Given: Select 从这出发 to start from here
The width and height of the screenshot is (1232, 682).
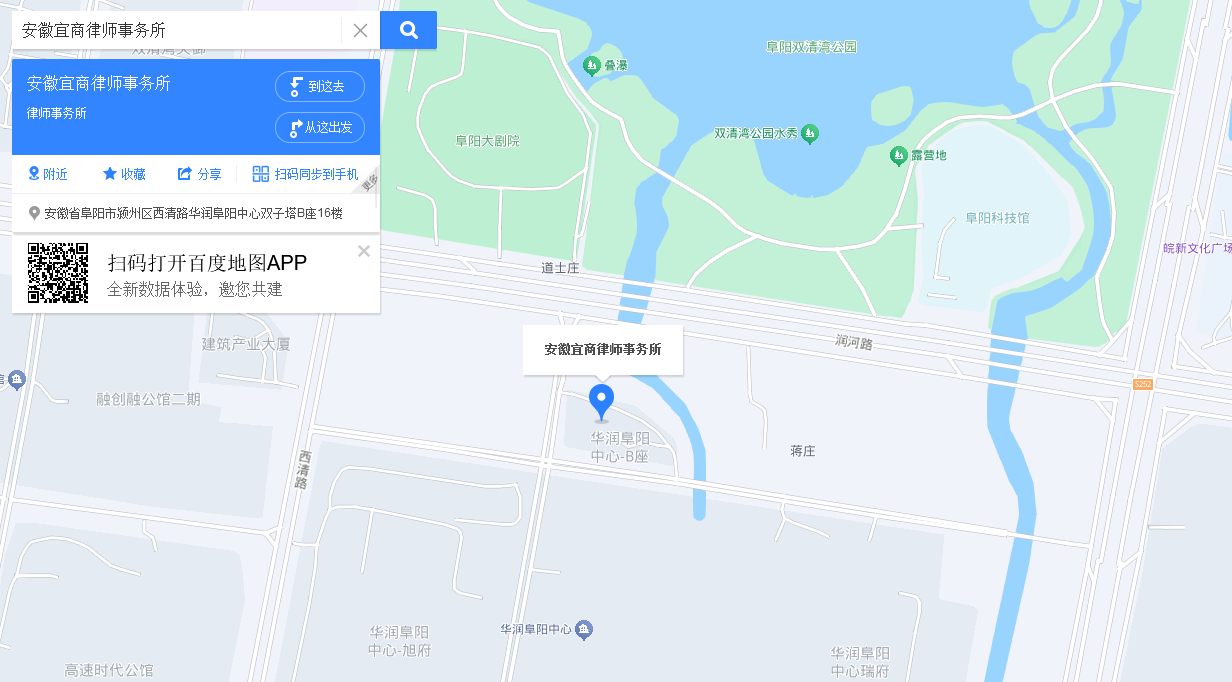Looking at the screenshot, I should coord(319,128).
